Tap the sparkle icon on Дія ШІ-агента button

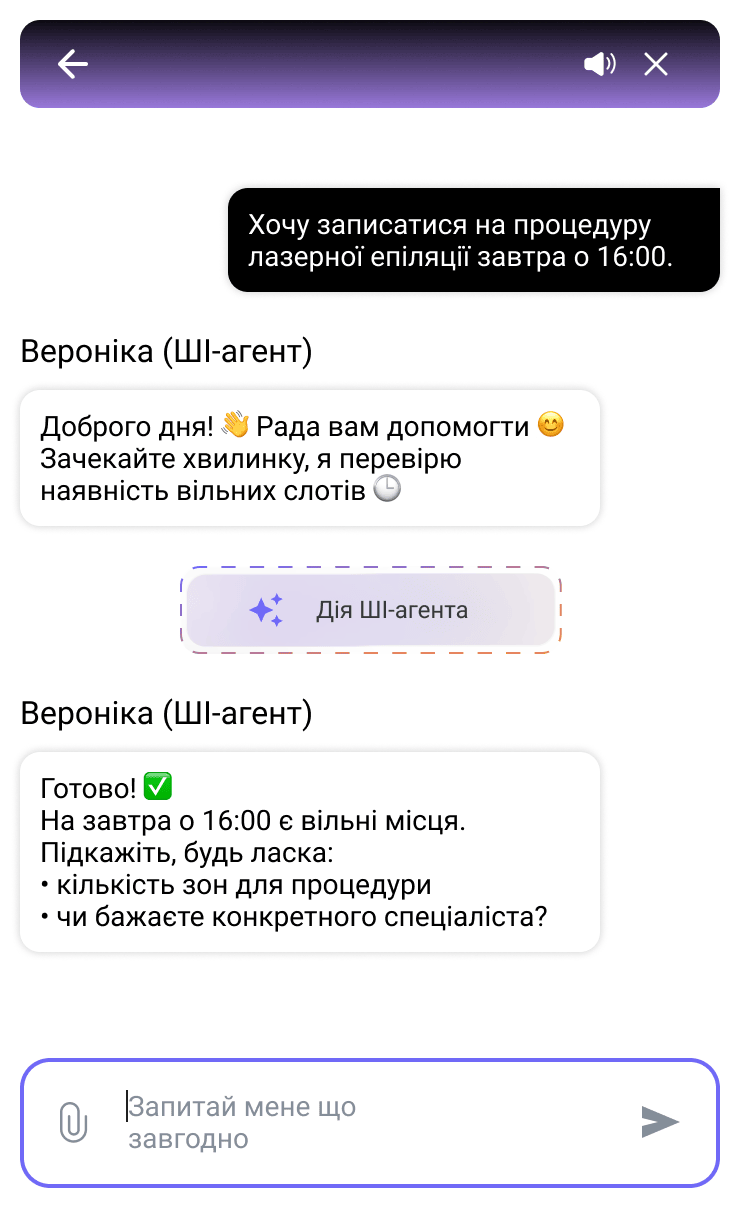coord(264,608)
